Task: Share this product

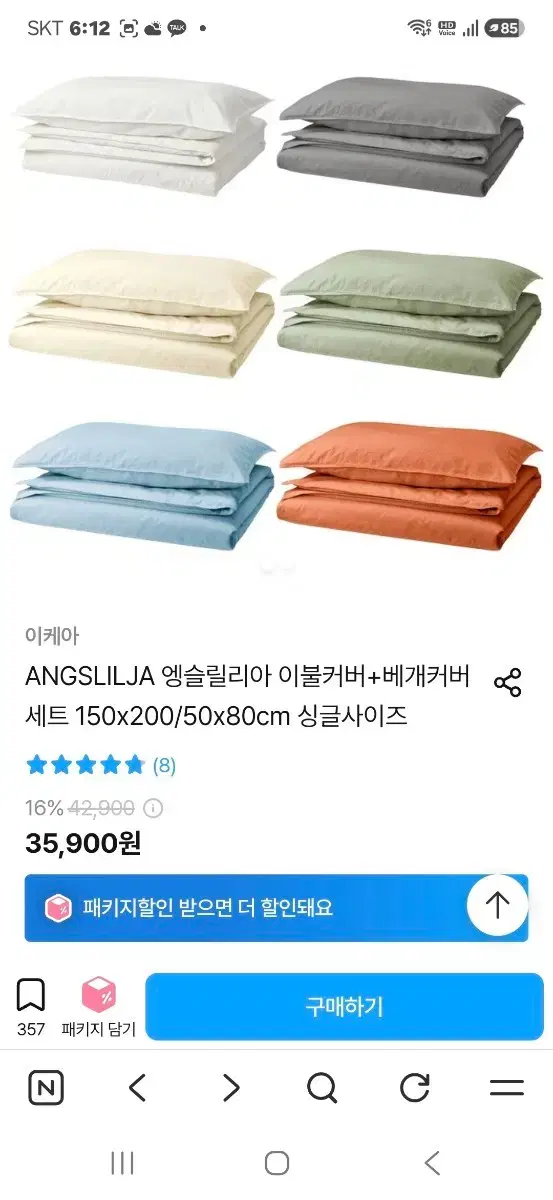Action: (x=508, y=684)
